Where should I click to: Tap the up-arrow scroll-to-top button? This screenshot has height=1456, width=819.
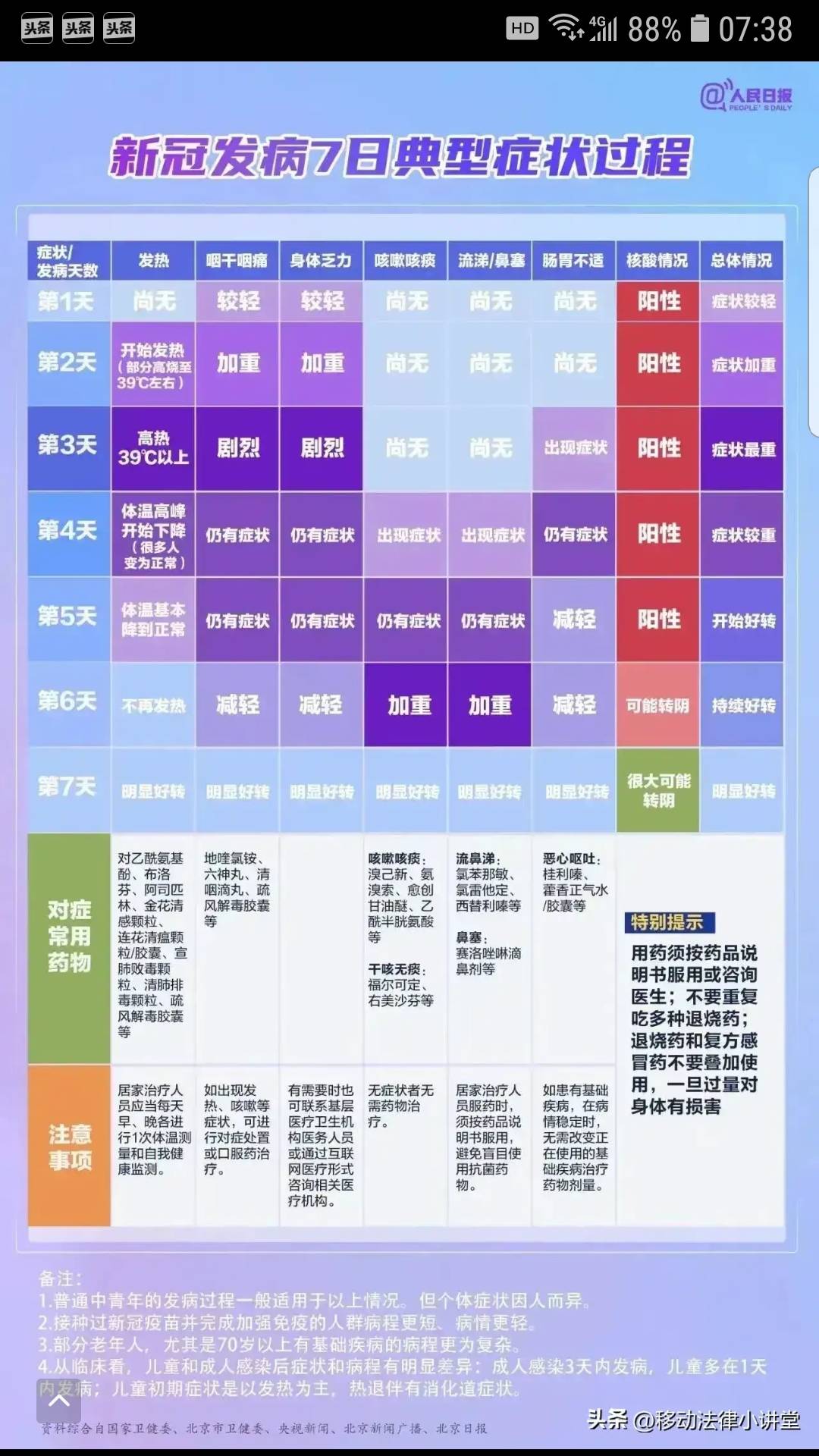click(58, 1401)
